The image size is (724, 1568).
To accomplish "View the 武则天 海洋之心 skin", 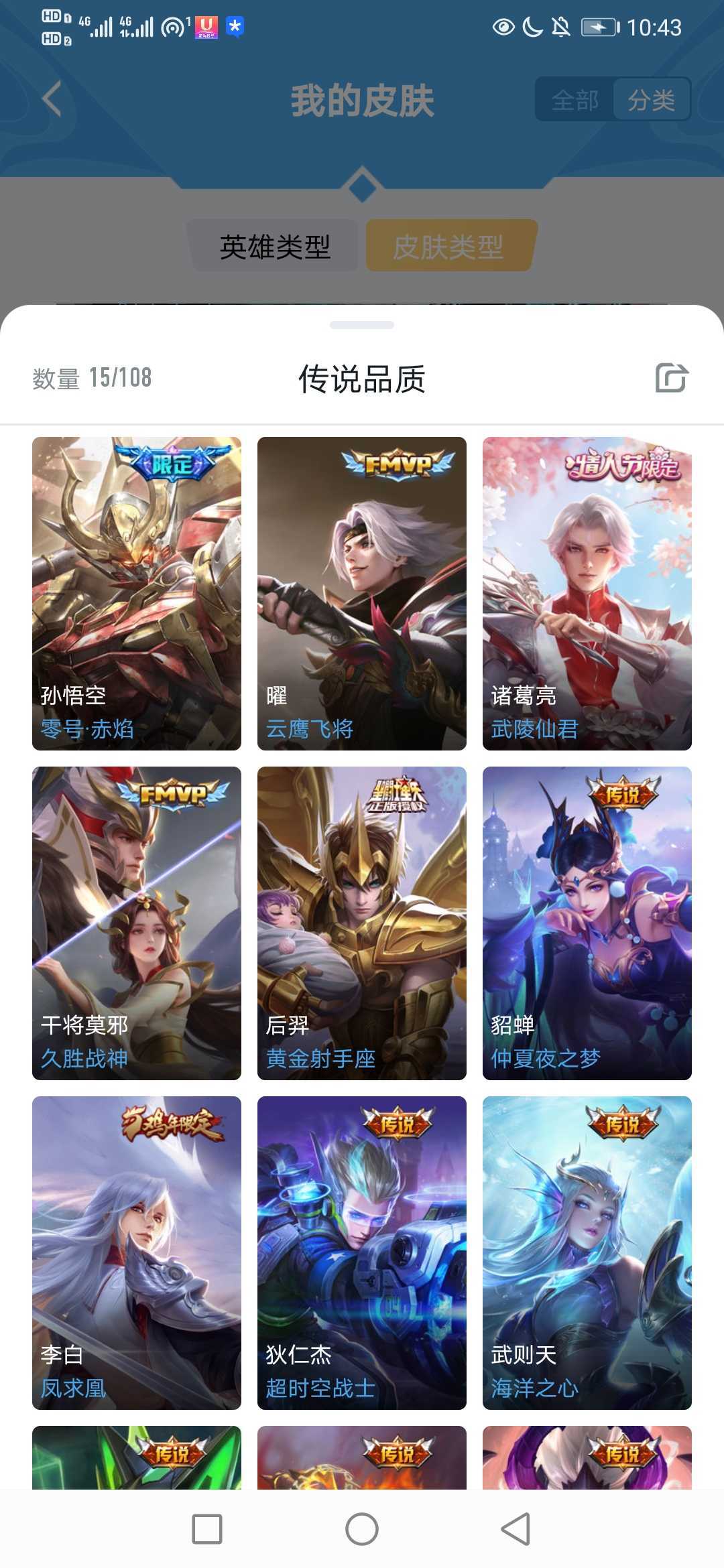I will click(587, 1253).
